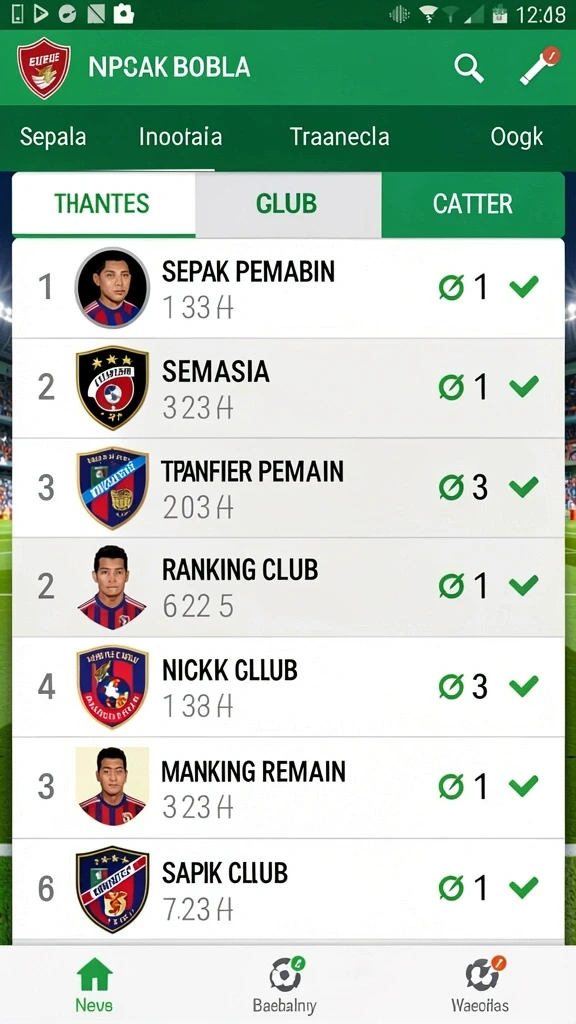
Task: Open the RANKING CLUB row
Action: click(x=288, y=587)
